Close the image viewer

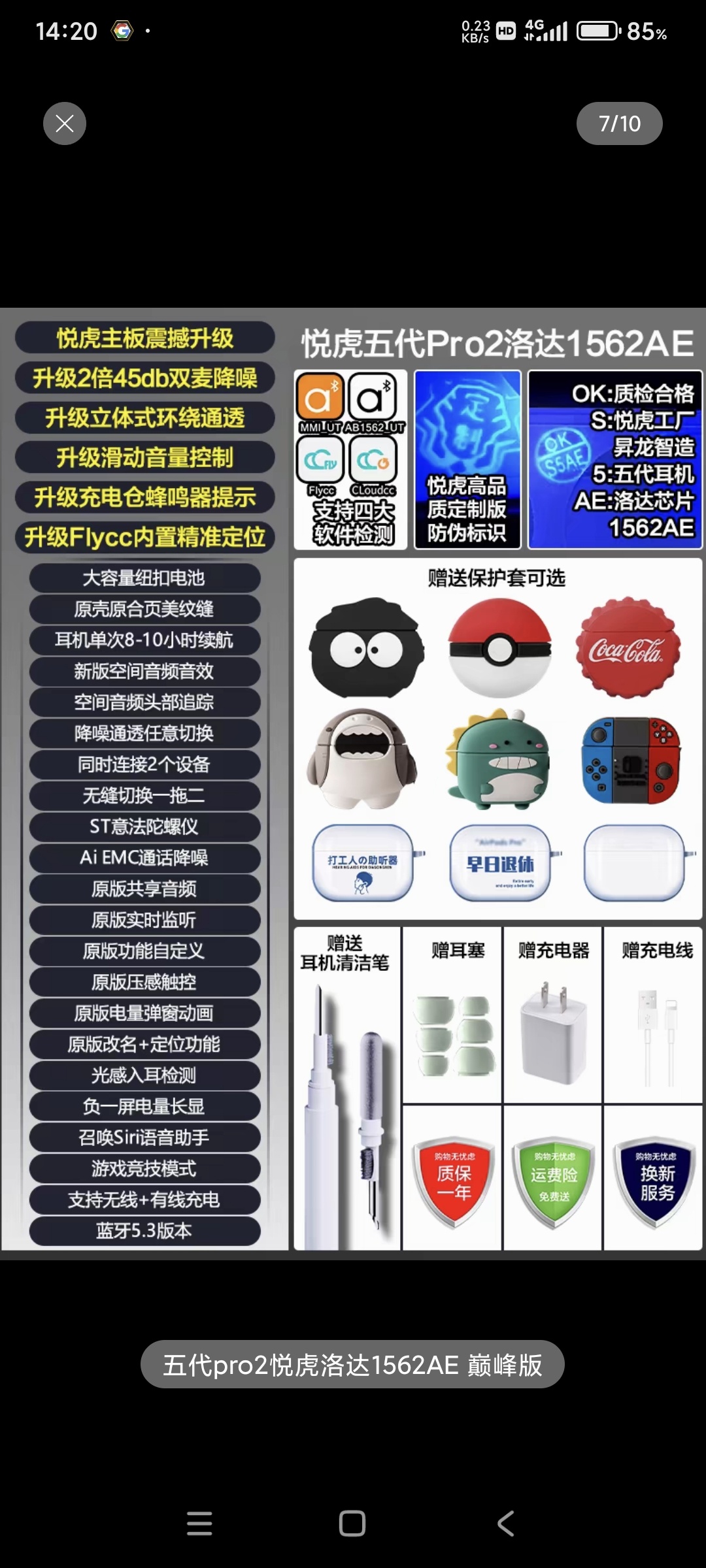point(65,123)
